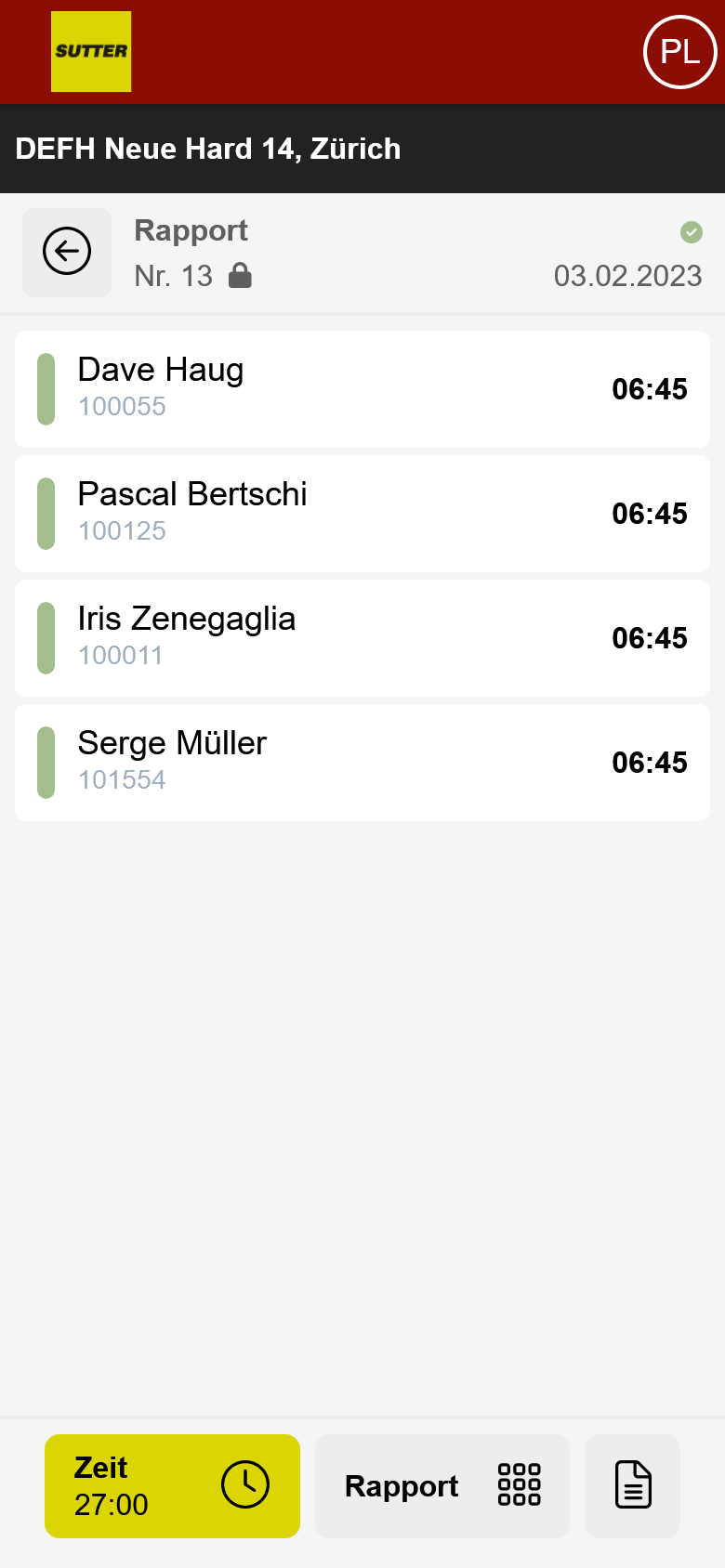This screenshot has width=725, height=1568.
Task: Toggle the green indicator on Pascal Bertschi's entry
Action: [46, 513]
